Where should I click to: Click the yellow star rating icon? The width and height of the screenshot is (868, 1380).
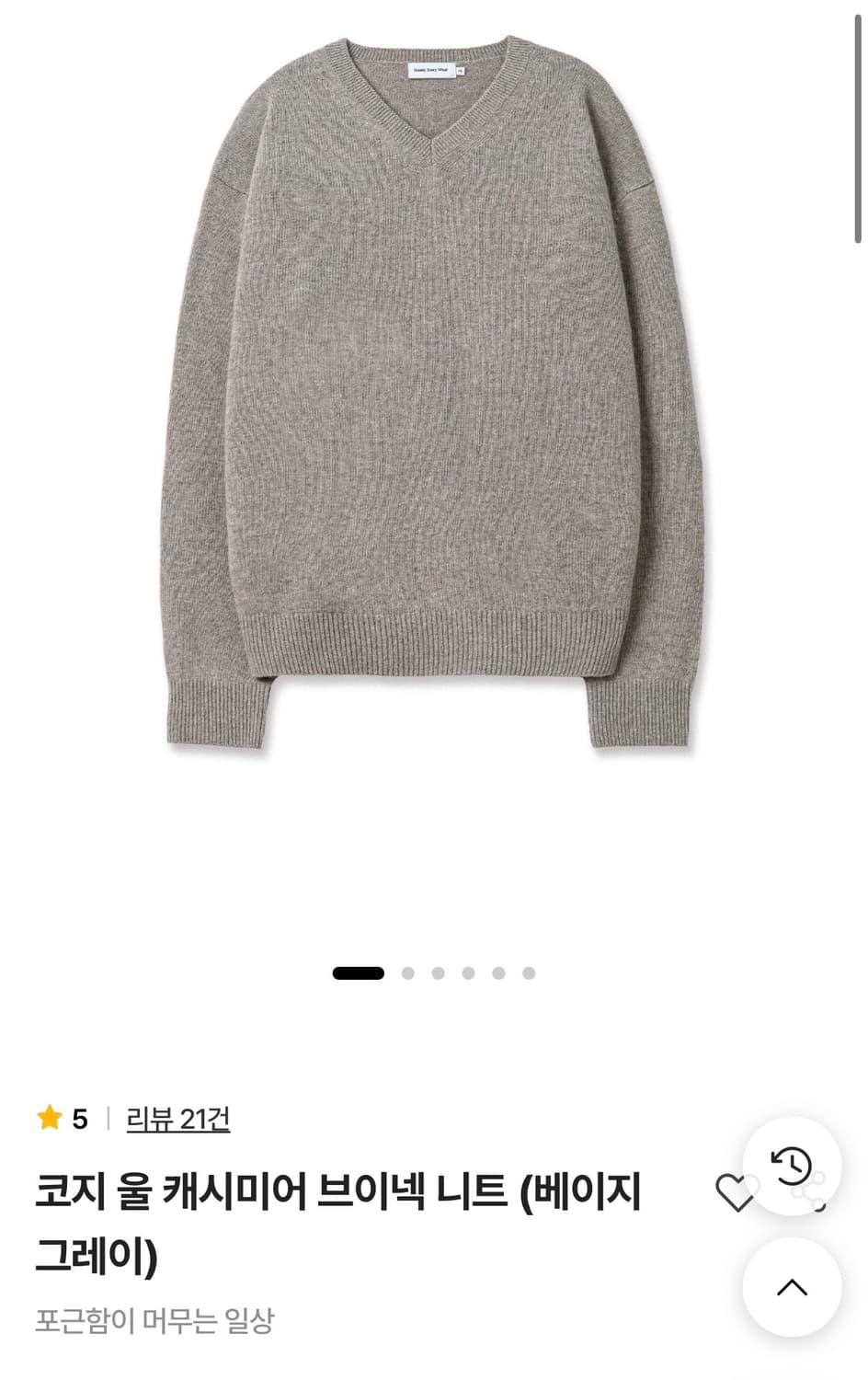(x=51, y=1119)
